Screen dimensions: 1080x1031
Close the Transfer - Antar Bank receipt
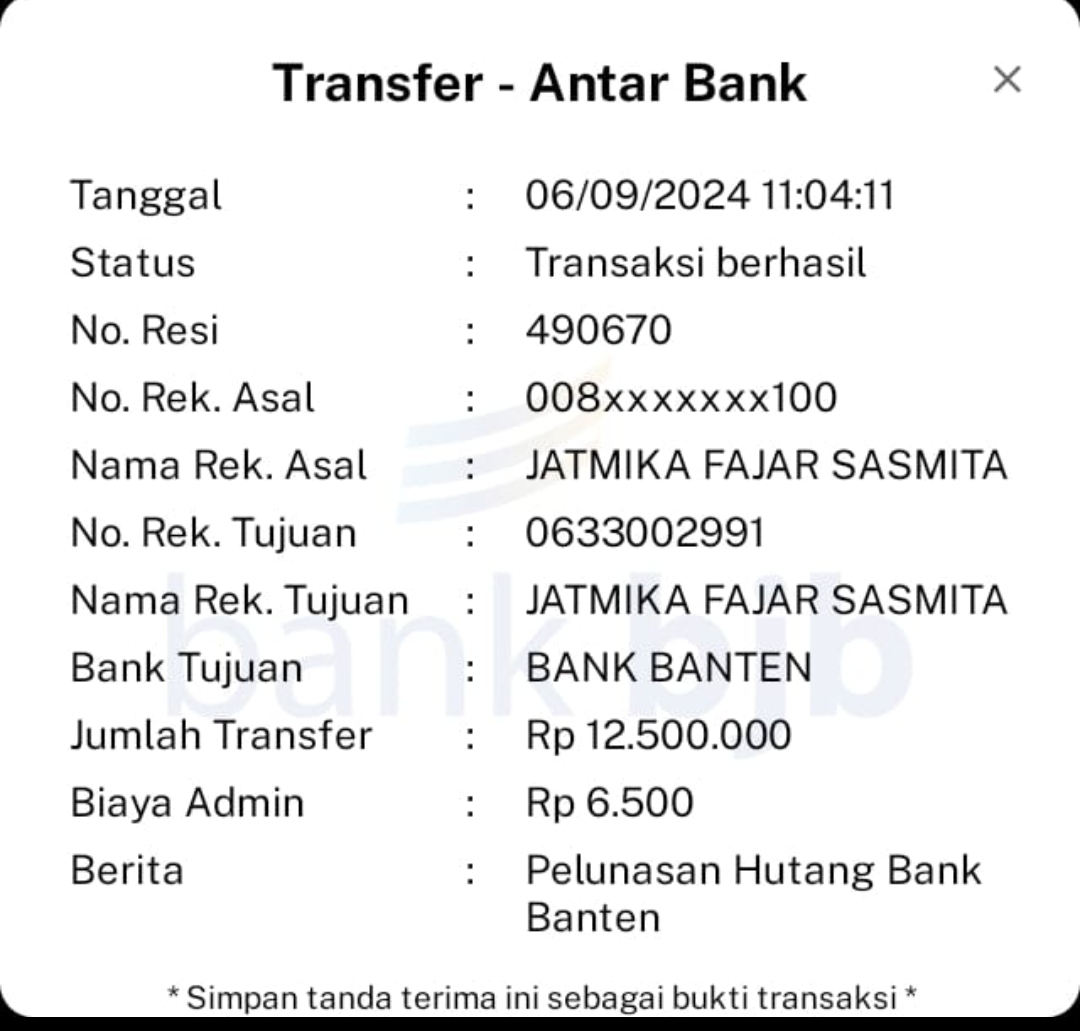(x=1006, y=80)
